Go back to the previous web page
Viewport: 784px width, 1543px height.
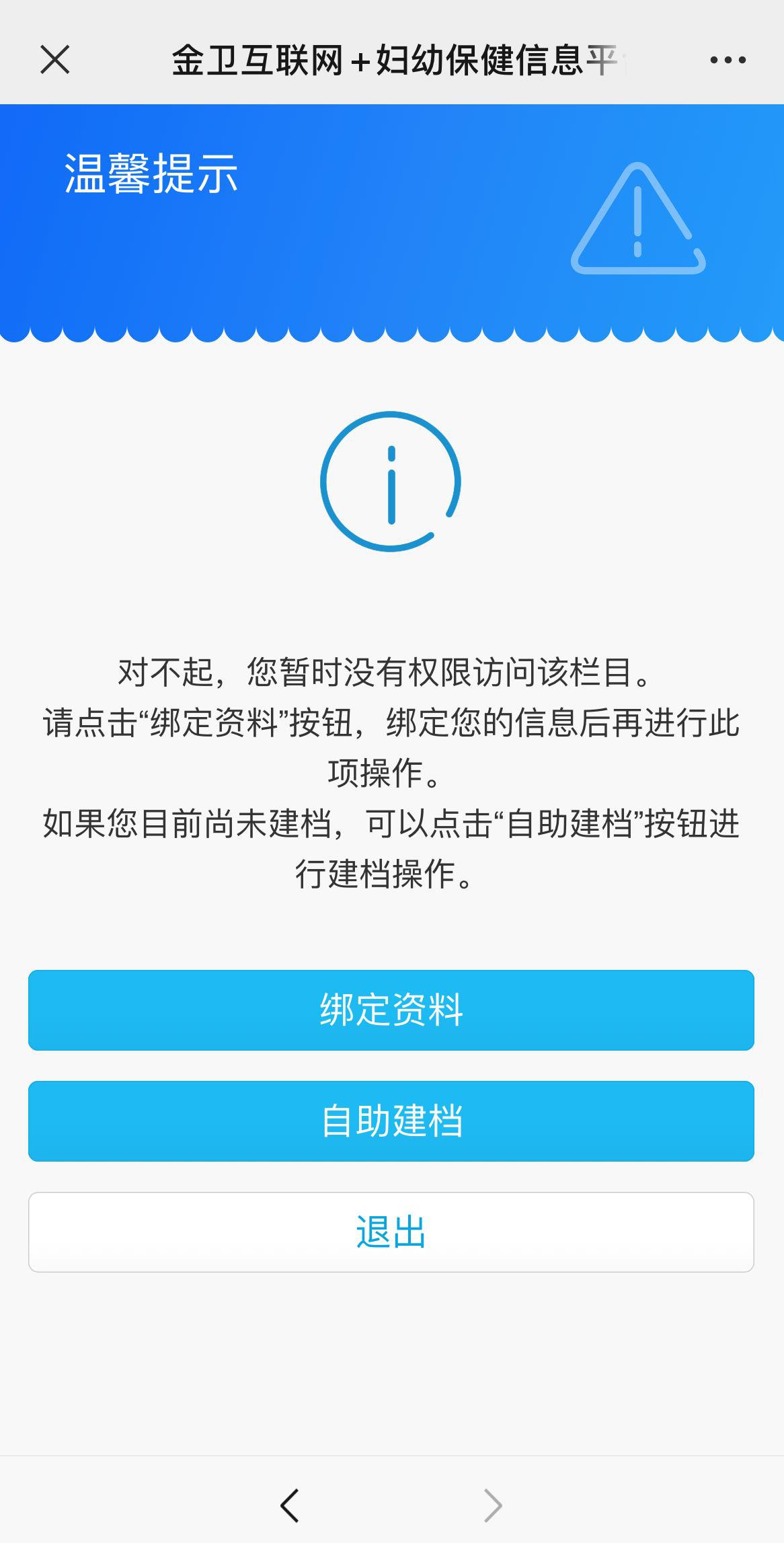coord(290,1505)
